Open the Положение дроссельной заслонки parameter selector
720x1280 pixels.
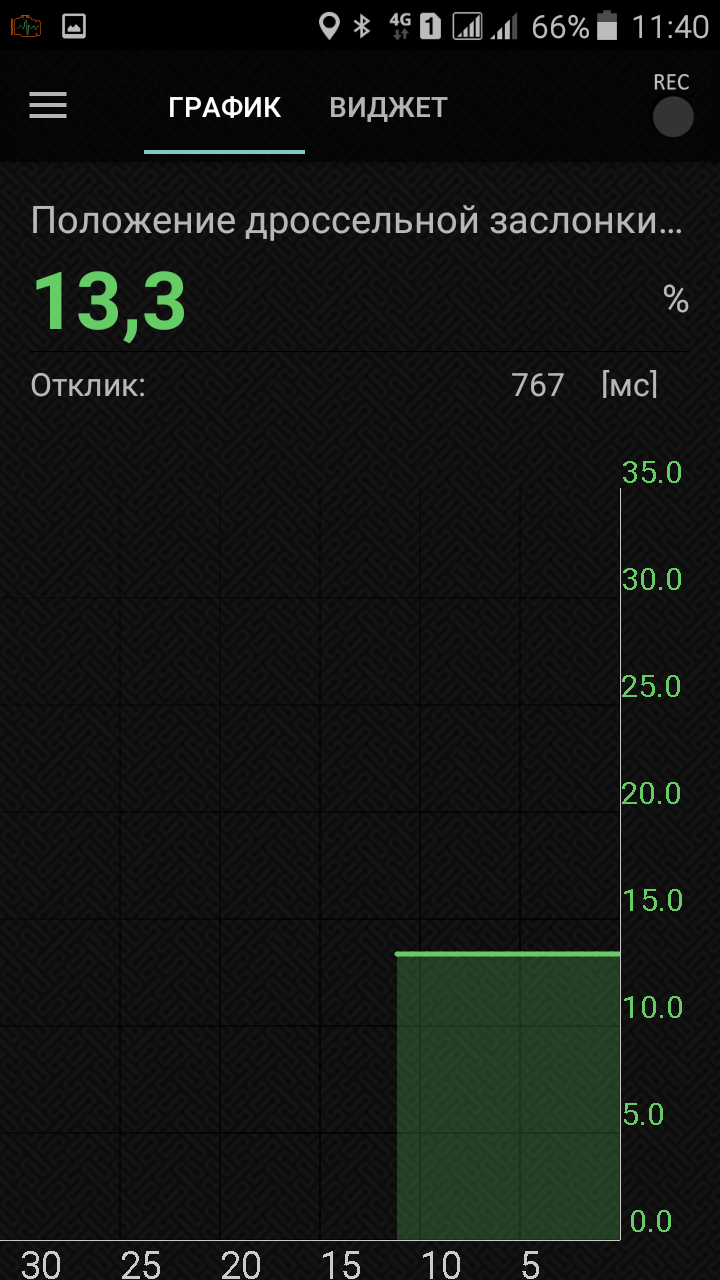(357, 221)
